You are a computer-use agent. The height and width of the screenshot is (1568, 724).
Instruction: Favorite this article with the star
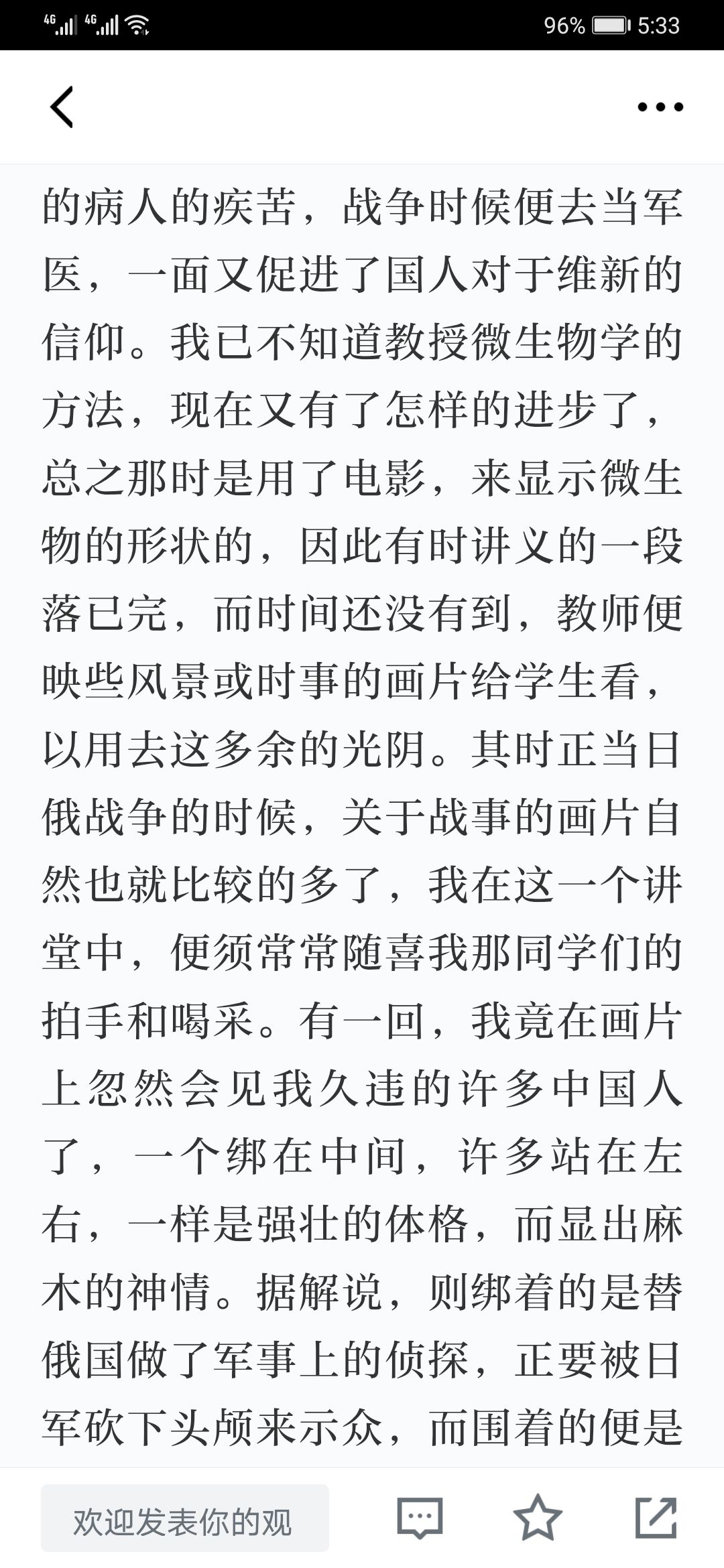click(538, 1518)
